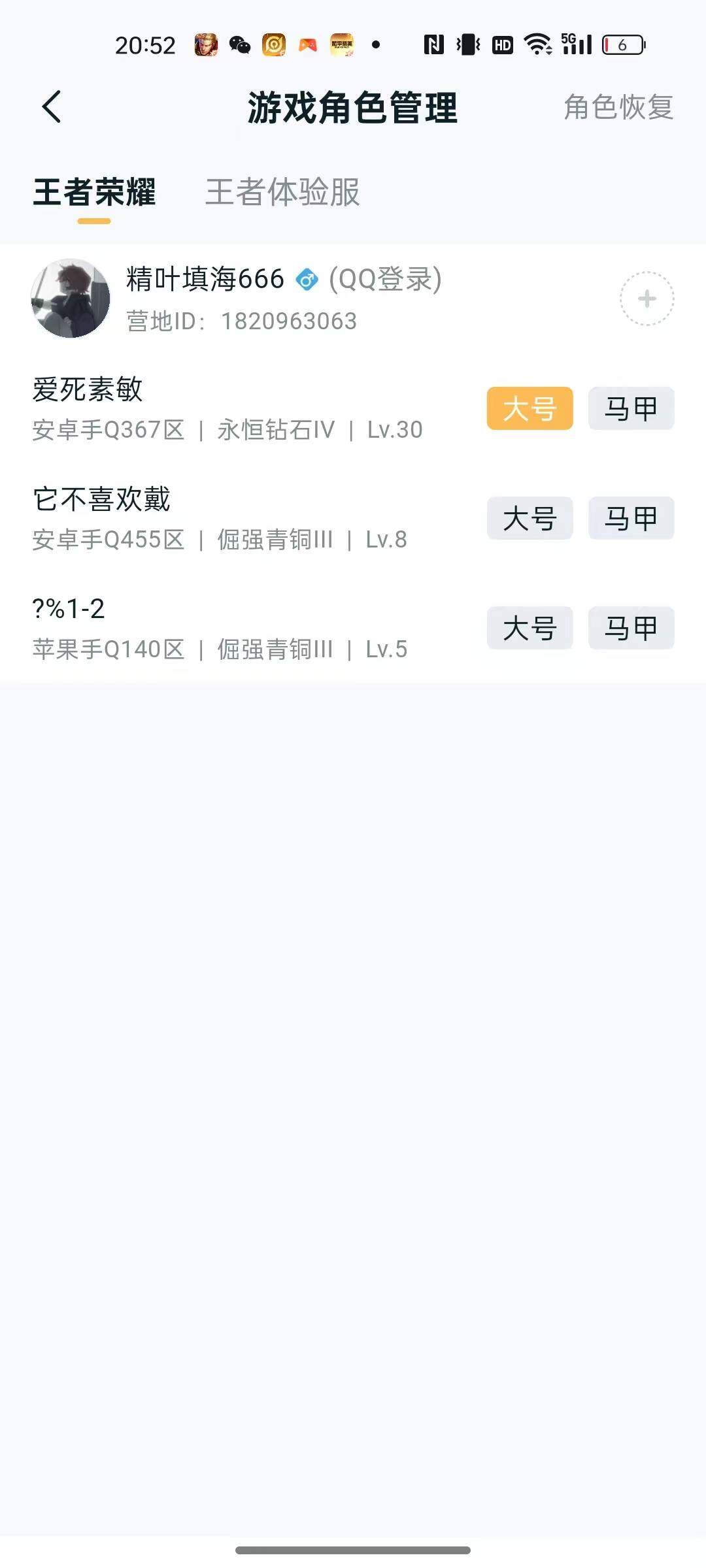Mark role ?%1-2 as 马甲
The height and width of the screenshot is (1568, 706).
[630, 628]
